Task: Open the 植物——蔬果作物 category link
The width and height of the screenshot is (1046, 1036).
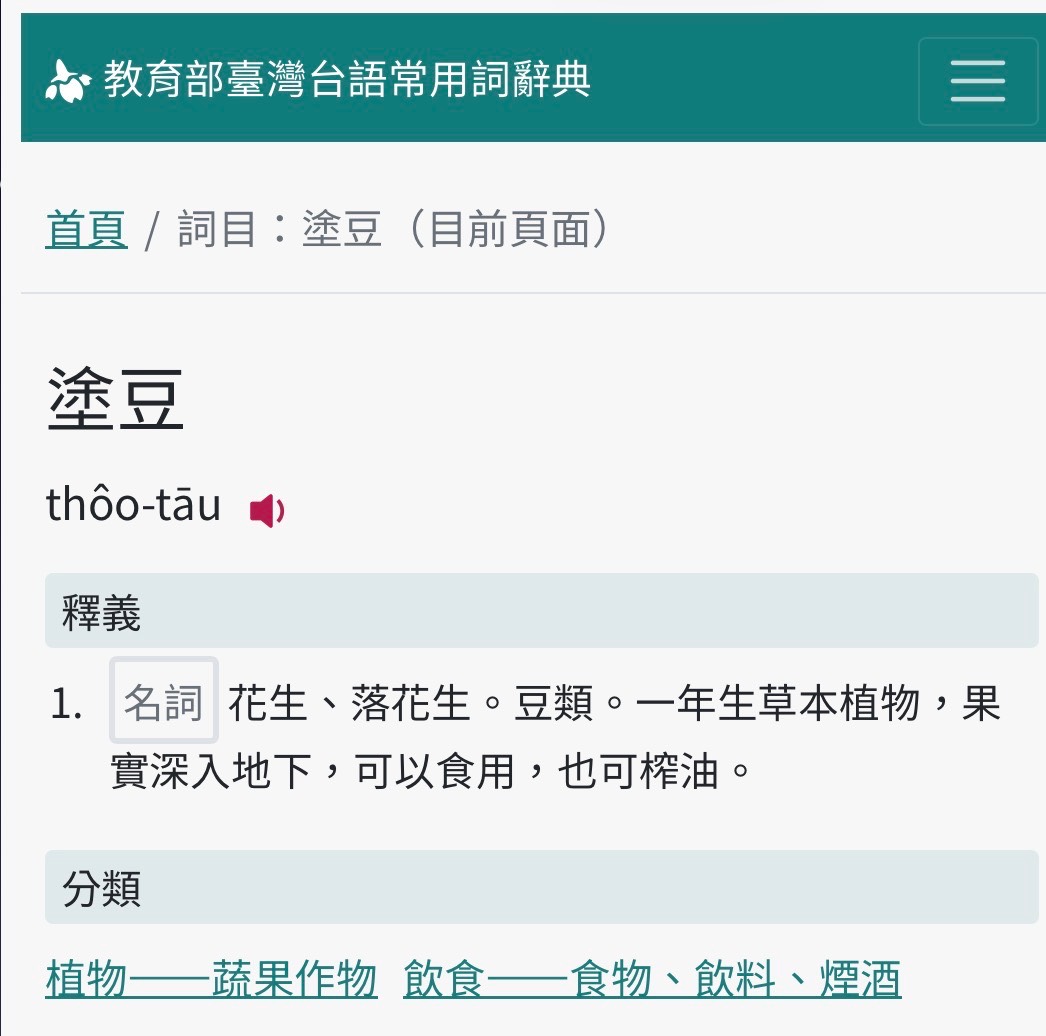Action: tap(211, 979)
